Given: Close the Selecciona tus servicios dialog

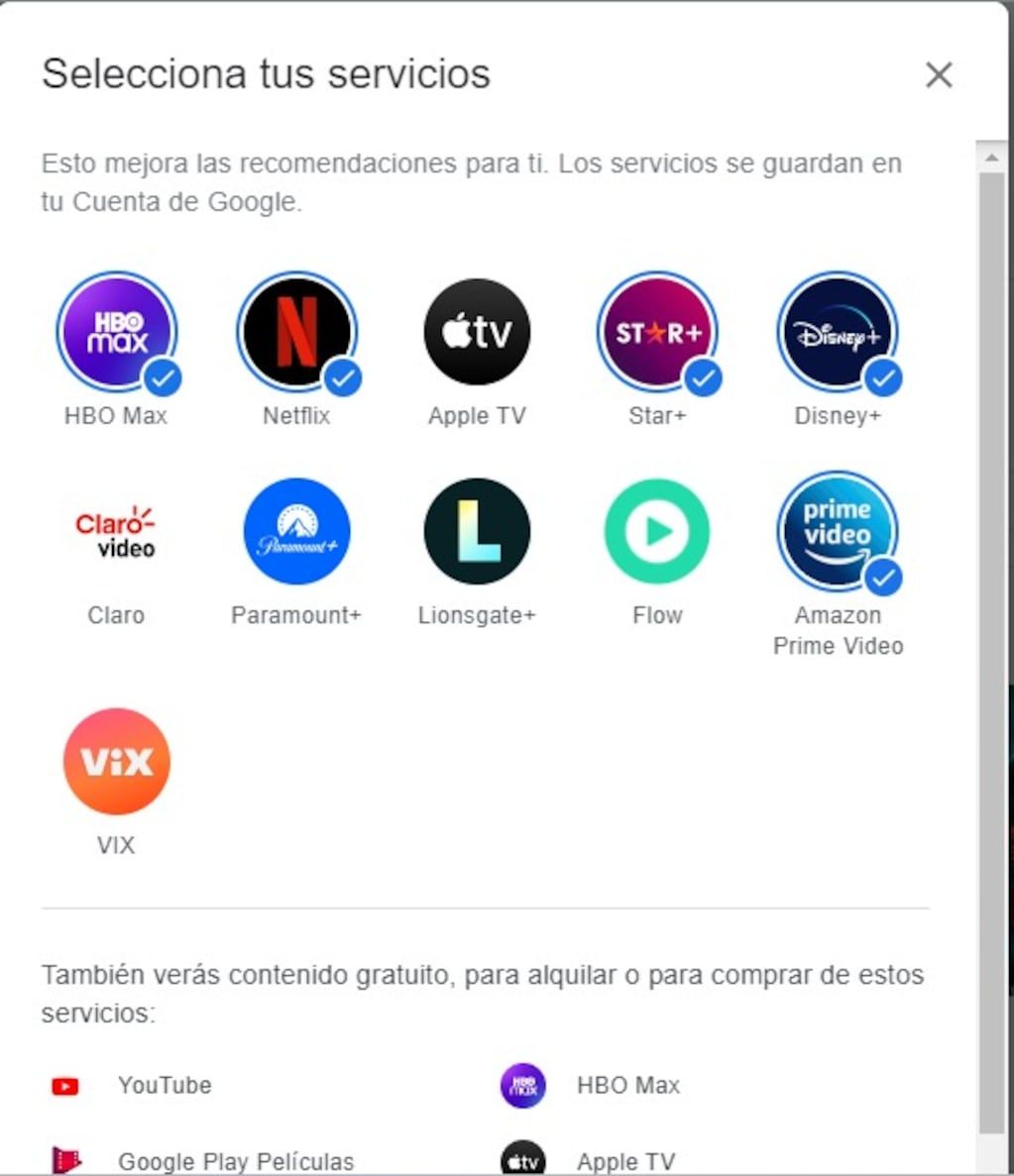Looking at the screenshot, I should tap(938, 74).
